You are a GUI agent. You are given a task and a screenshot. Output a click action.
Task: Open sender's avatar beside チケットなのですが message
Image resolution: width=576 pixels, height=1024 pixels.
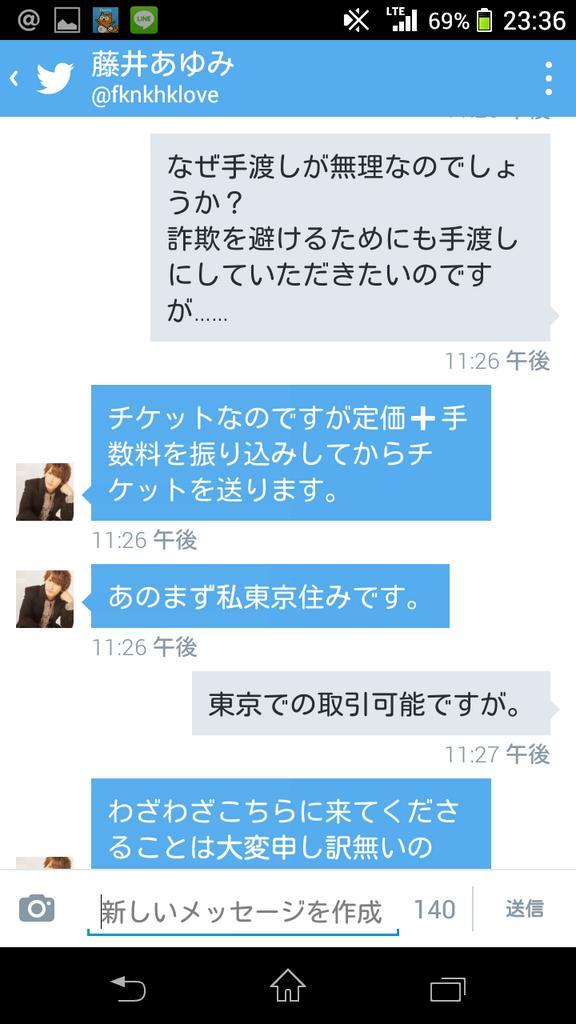[44, 492]
